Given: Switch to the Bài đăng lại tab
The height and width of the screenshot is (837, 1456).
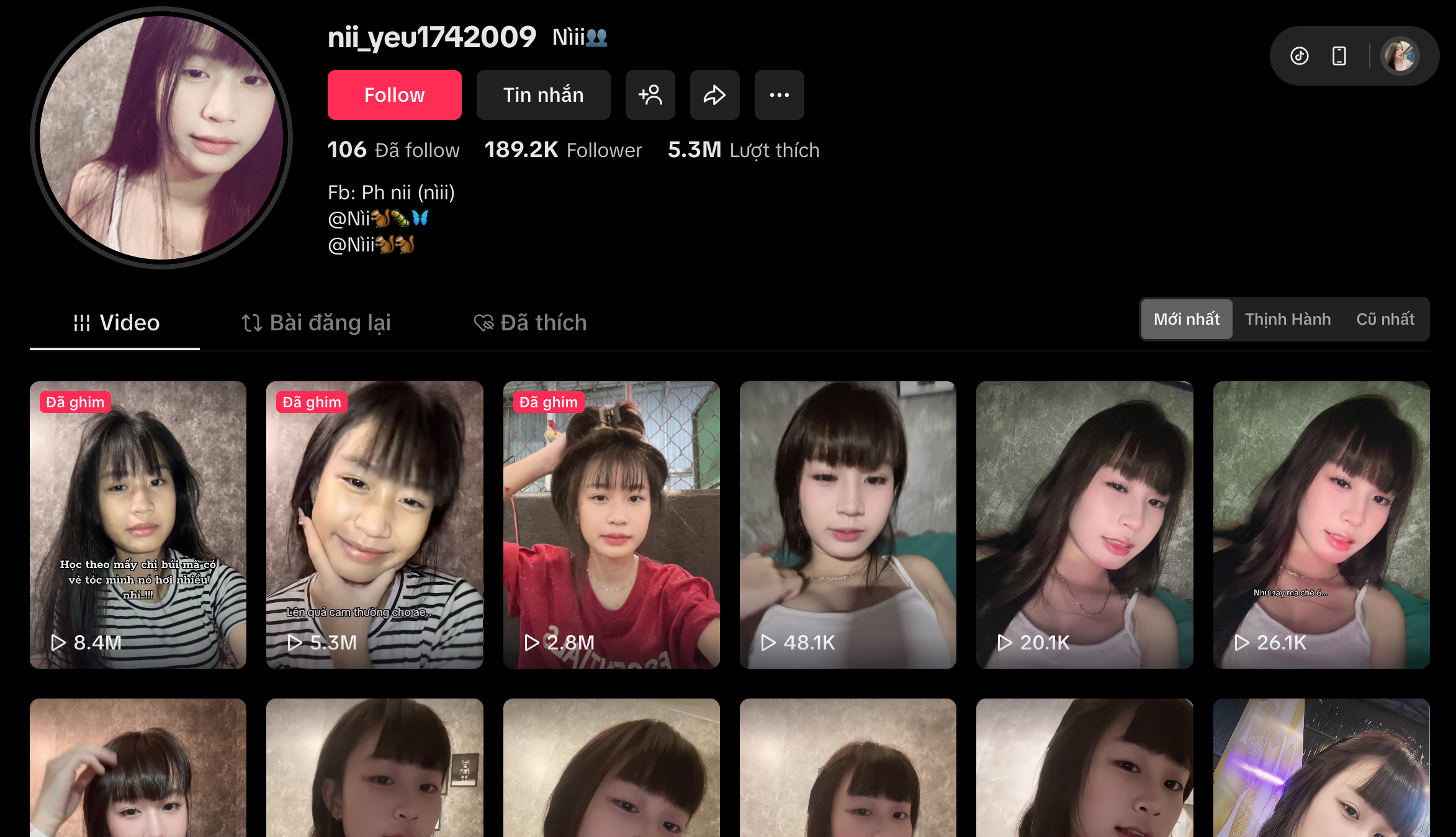Looking at the screenshot, I should tap(316, 322).
